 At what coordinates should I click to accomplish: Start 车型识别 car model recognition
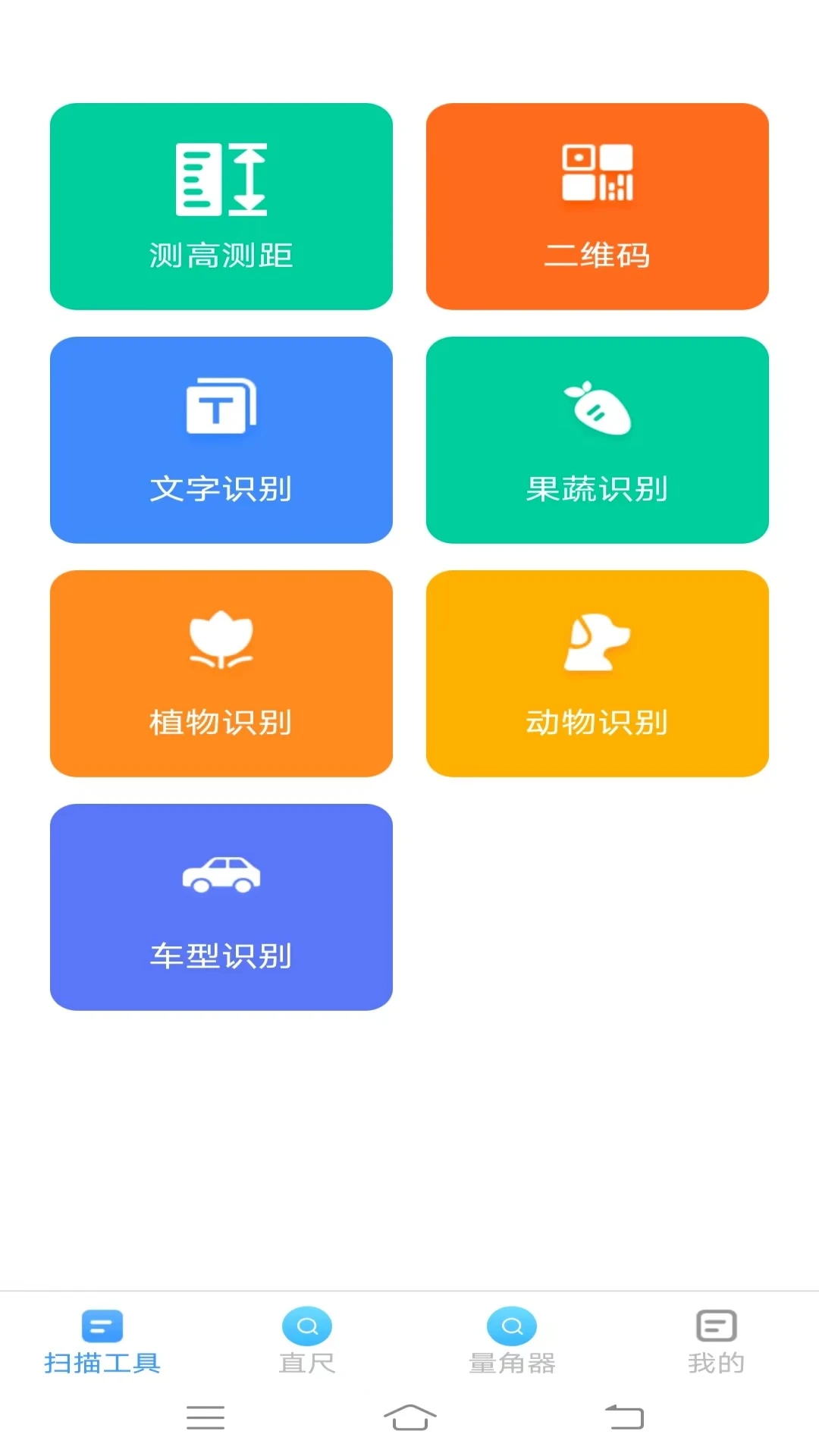(x=221, y=908)
